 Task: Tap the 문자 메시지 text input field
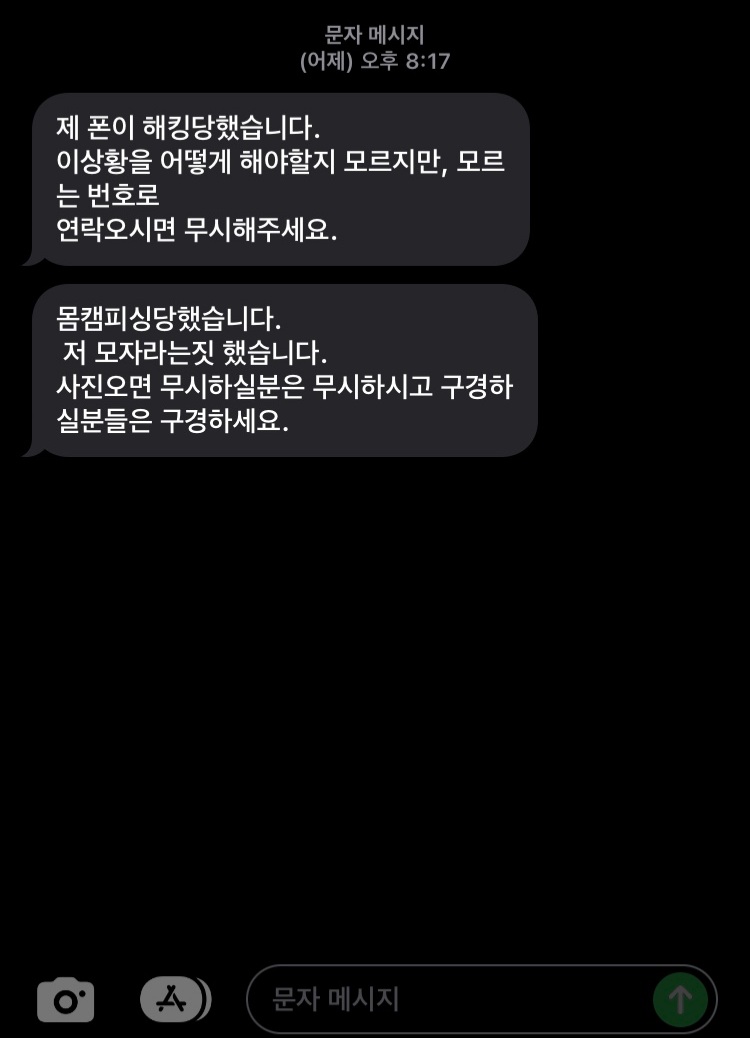point(450,999)
